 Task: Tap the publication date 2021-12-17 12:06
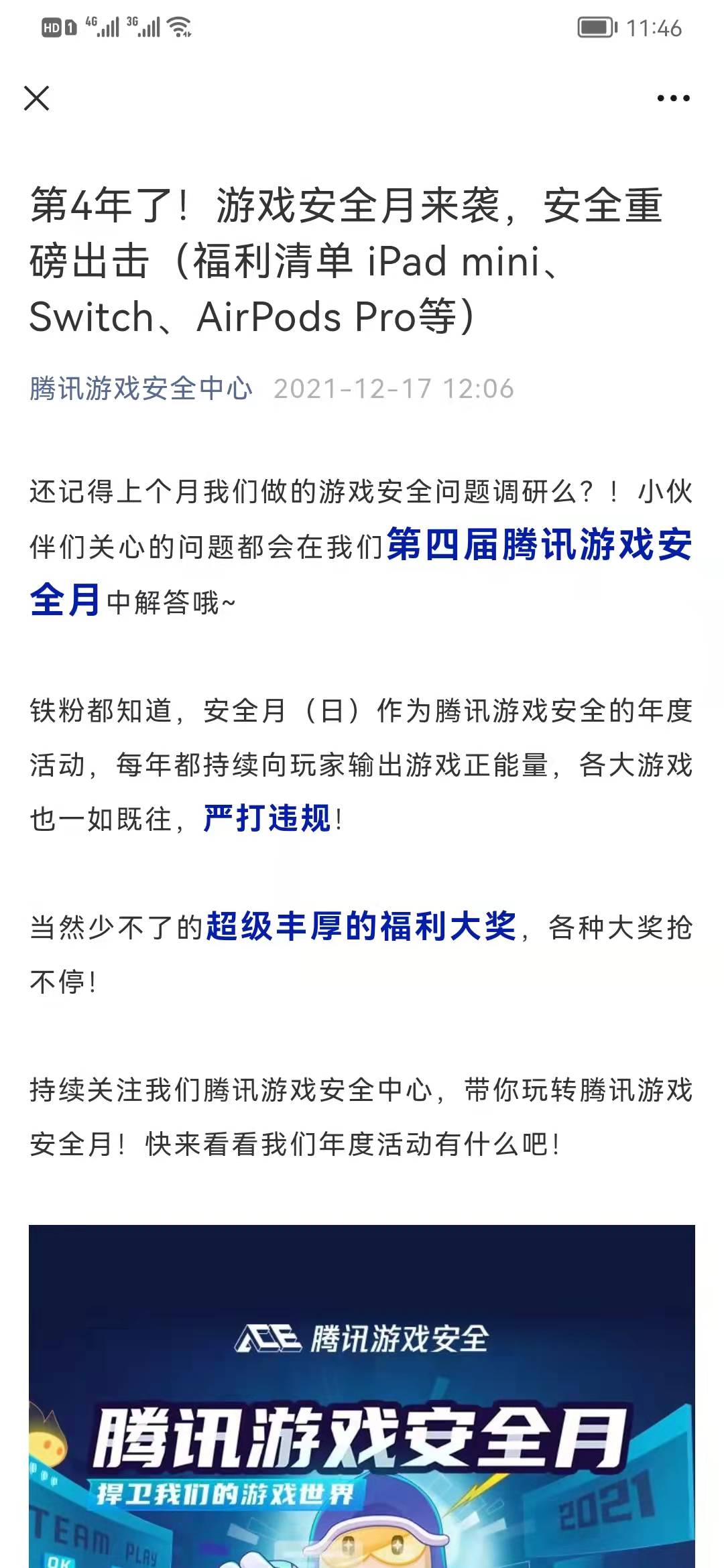tap(396, 387)
